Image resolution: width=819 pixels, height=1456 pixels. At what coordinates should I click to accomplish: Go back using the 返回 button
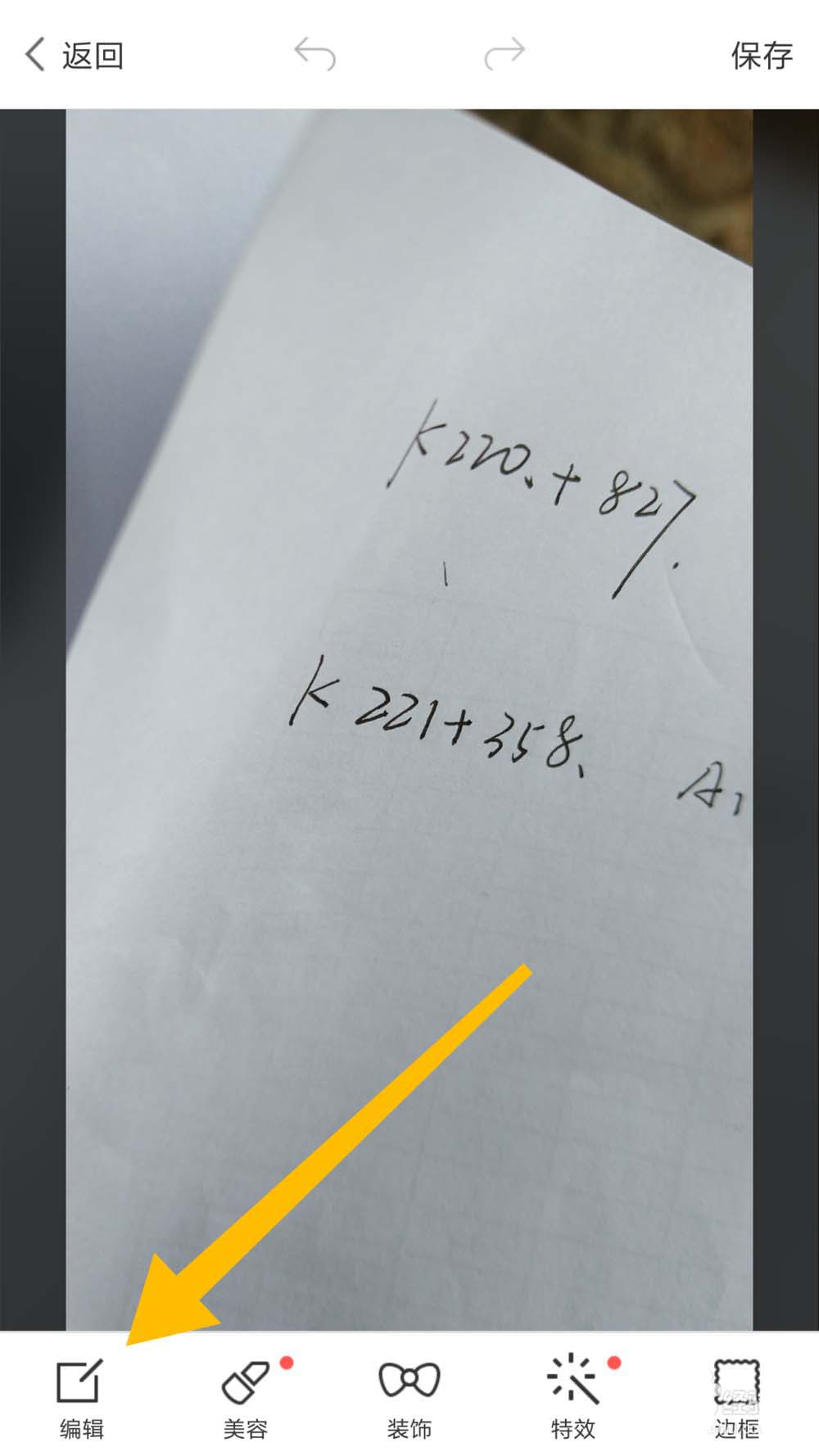click(x=74, y=56)
